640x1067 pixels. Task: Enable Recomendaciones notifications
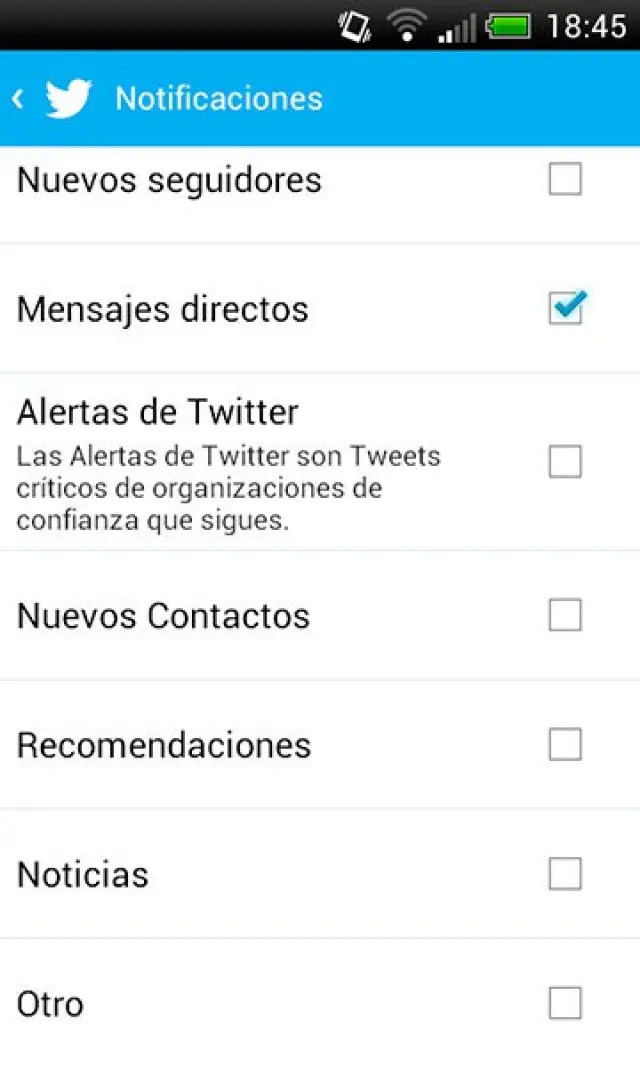click(565, 745)
